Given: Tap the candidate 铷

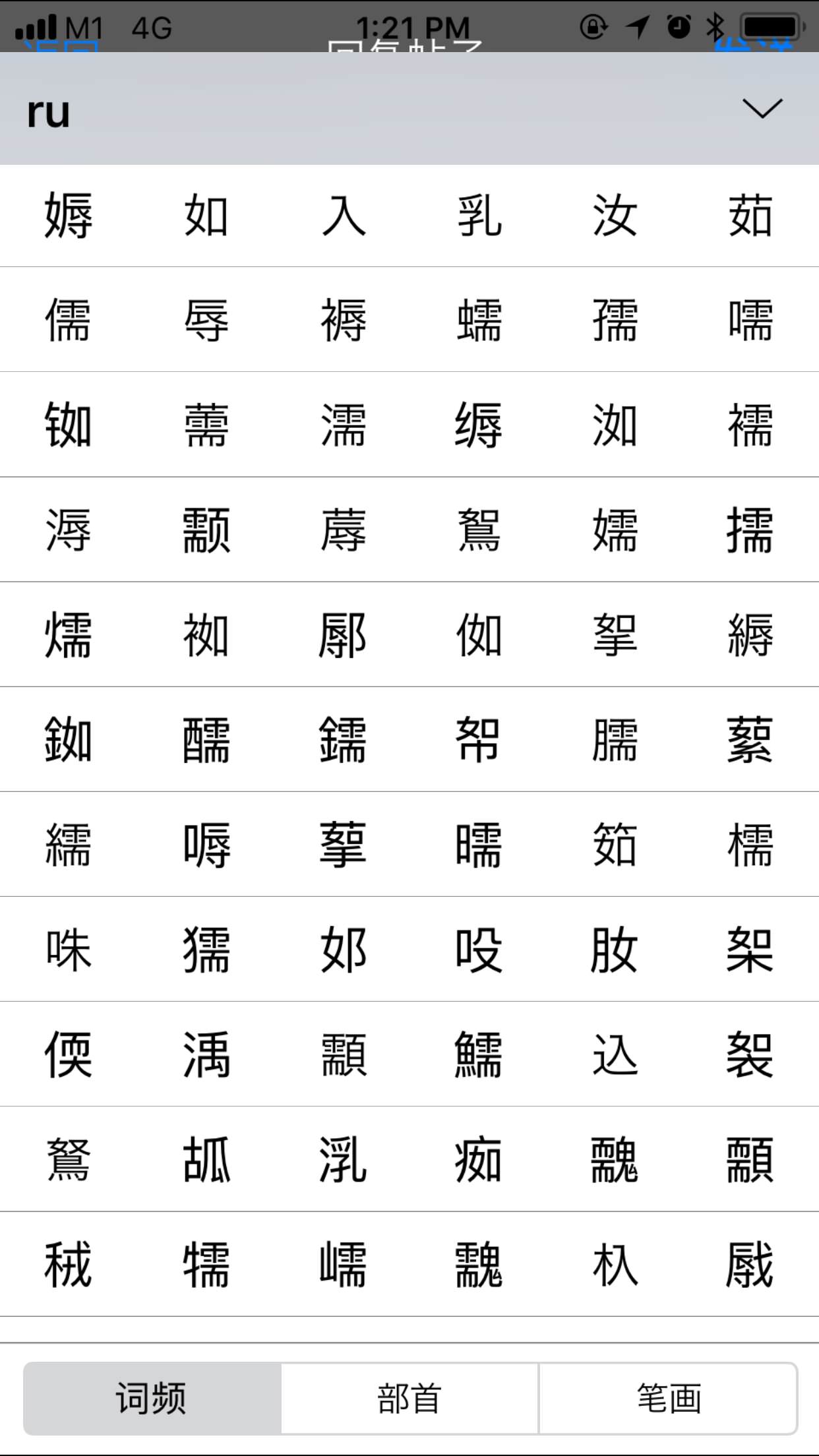Looking at the screenshot, I should [x=68, y=425].
